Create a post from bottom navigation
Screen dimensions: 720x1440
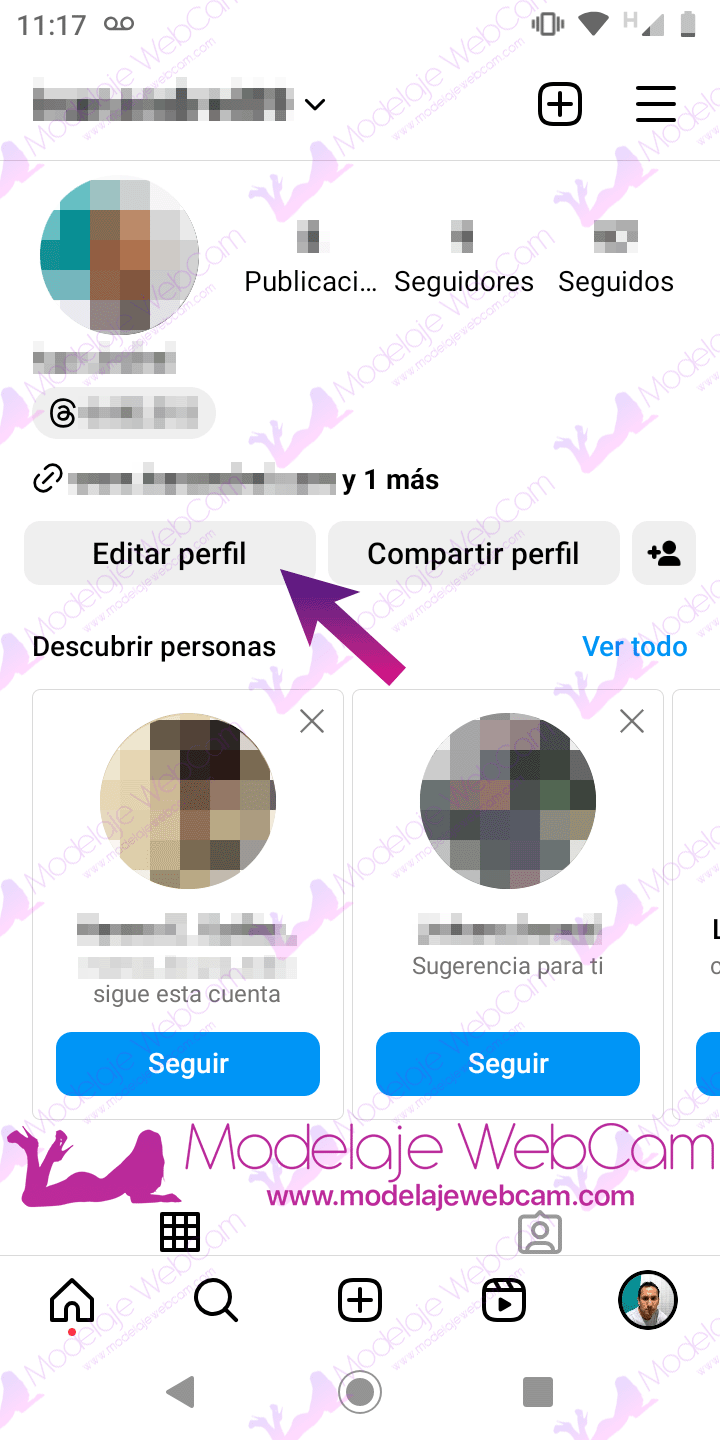(360, 1301)
